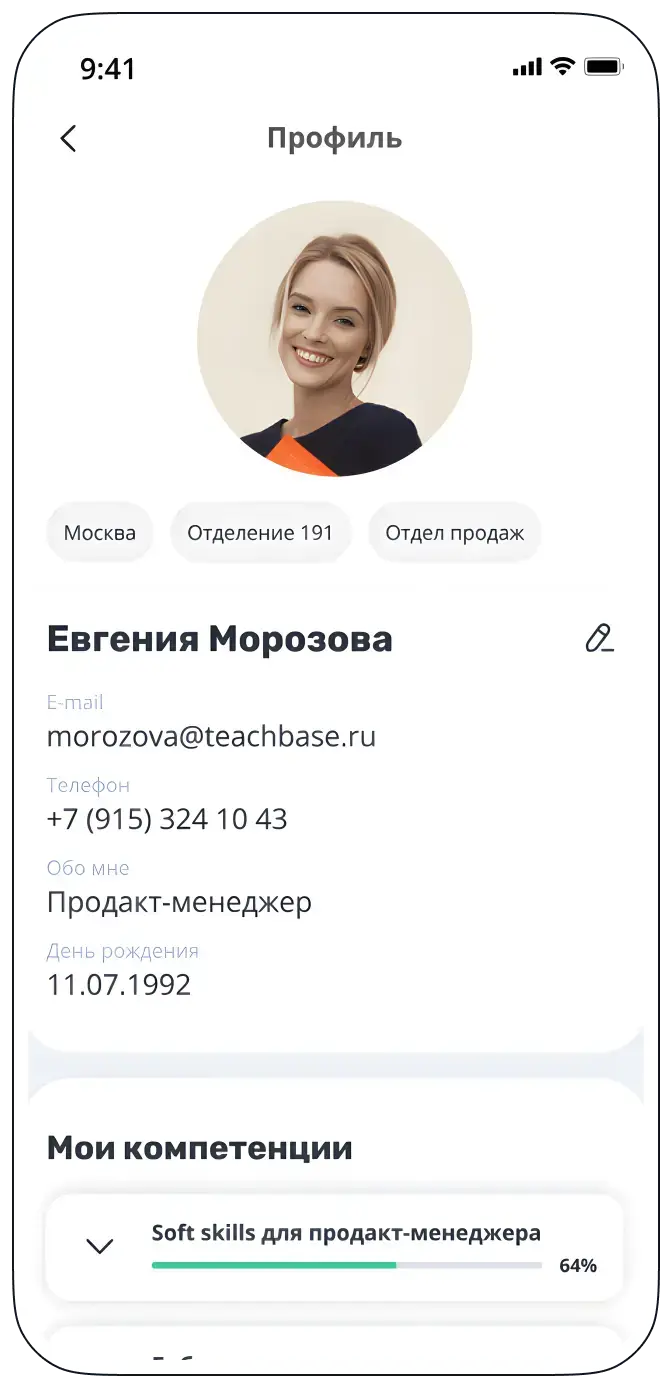The image size is (672, 1388).
Task: Open the profile photo
Action: point(335,338)
